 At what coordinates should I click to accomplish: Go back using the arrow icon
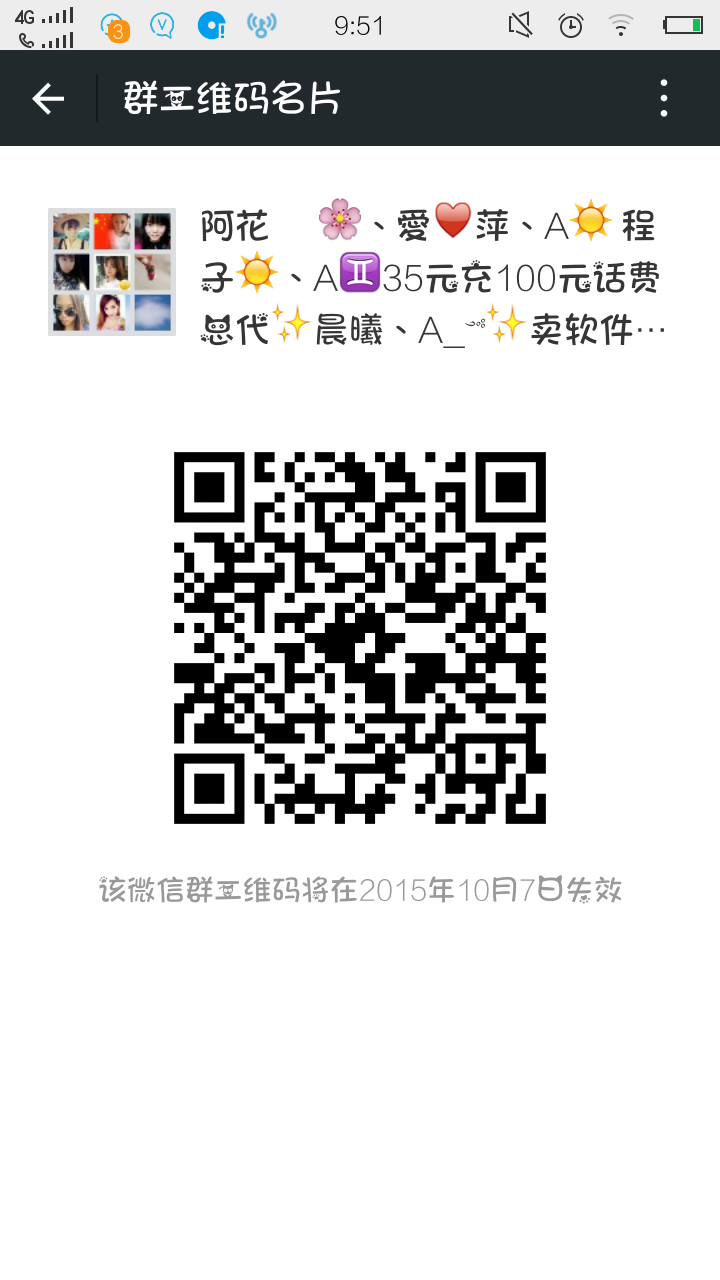pos(48,98)
